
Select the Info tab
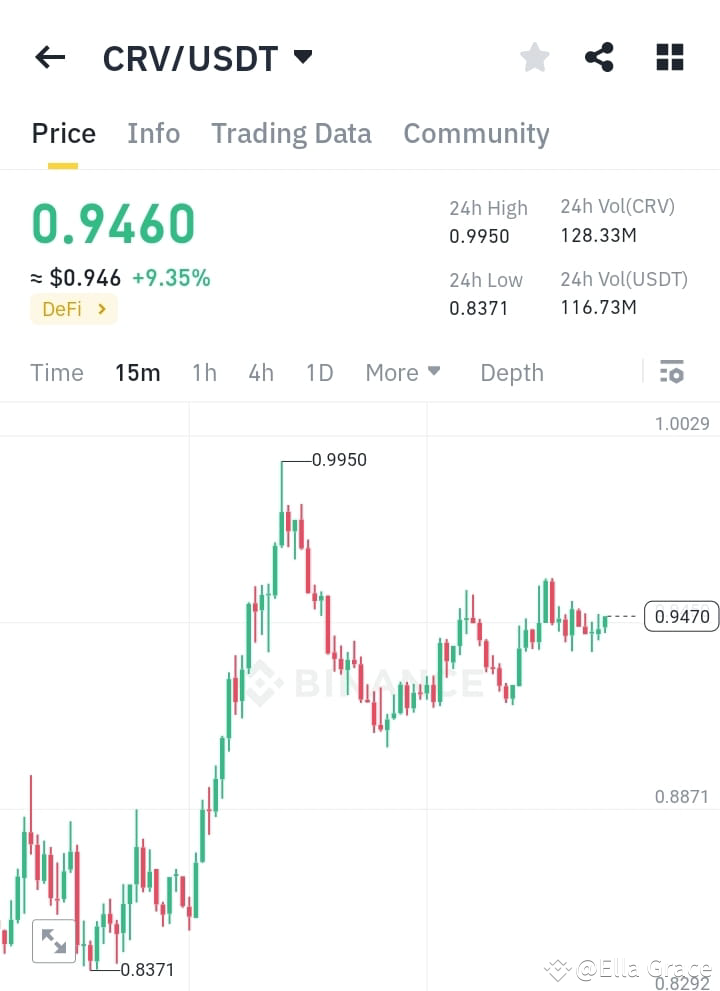(x=153, y=133)
